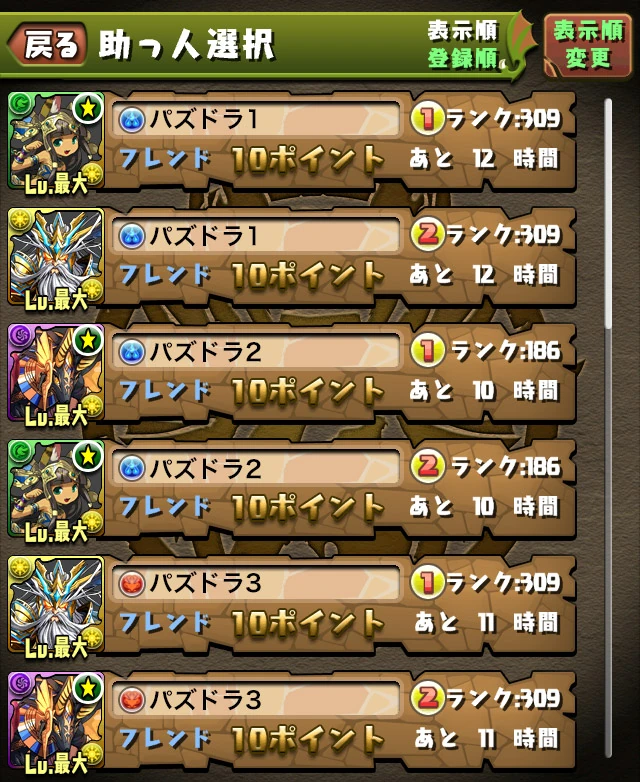This screenshot has height=782, width=640.
Task: Tap the 戻る back button
Action: (x=49, y=44)
